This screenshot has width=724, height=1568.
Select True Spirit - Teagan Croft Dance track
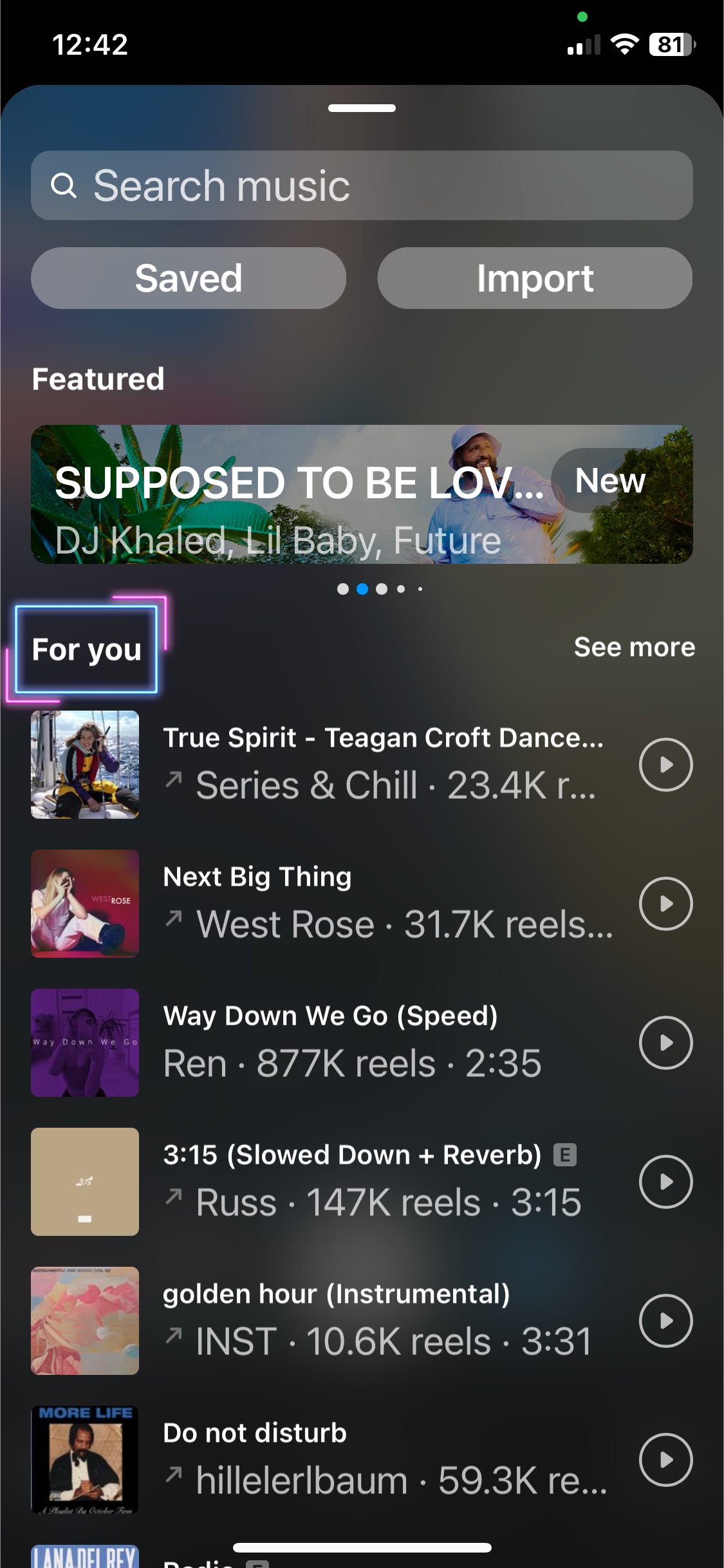coord(386,765)
